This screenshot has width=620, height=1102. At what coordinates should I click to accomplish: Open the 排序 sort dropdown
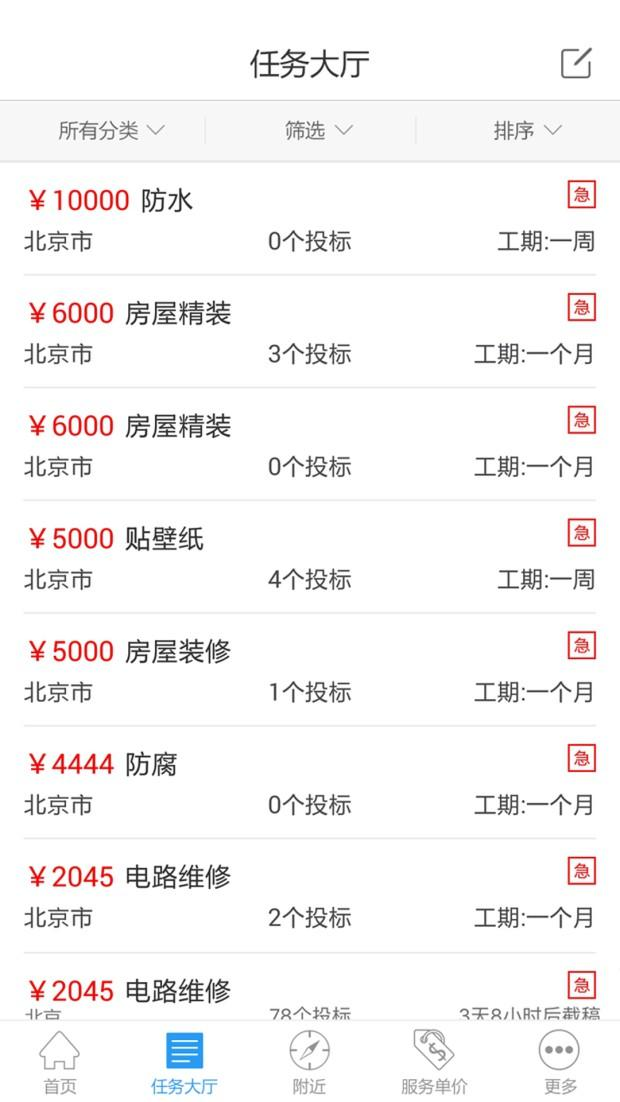527,131
